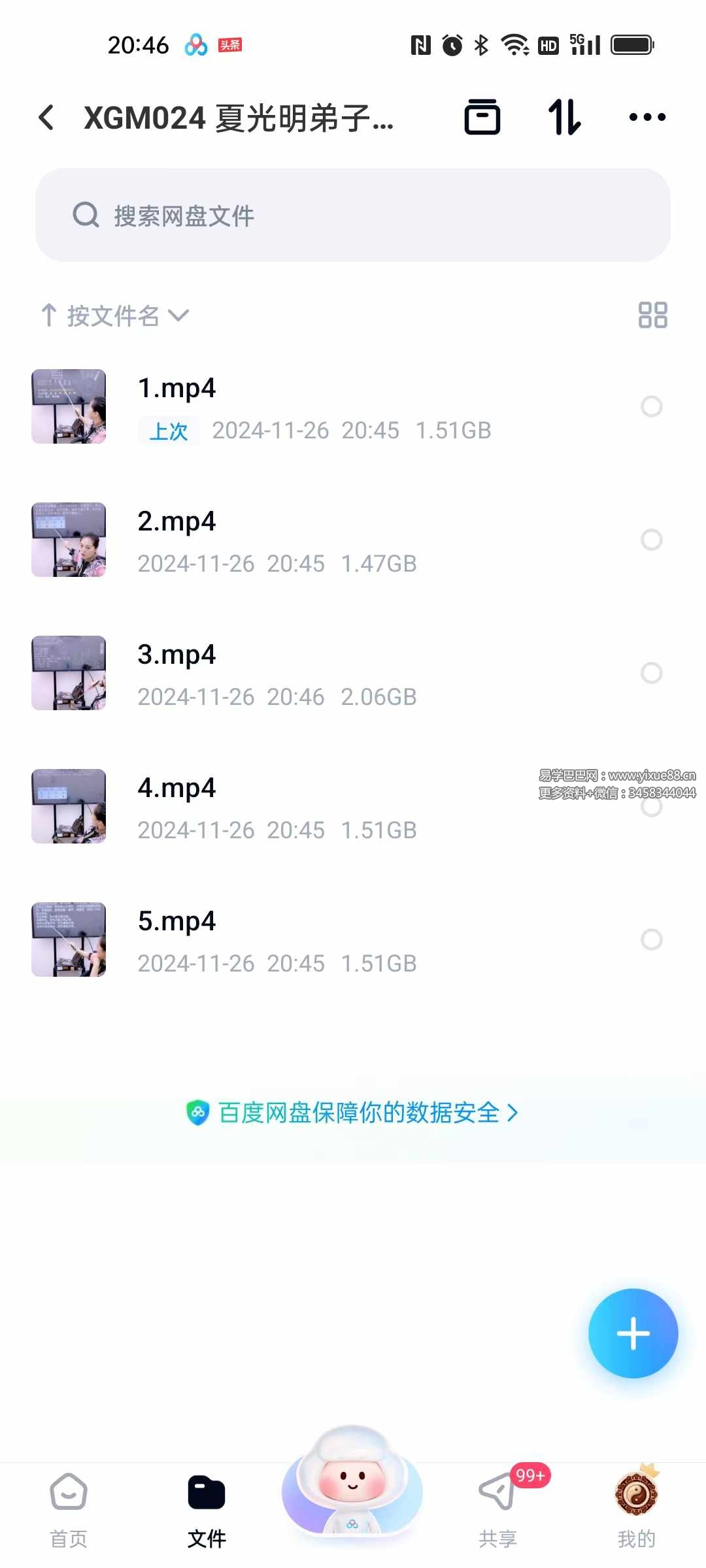The image size is (706, 1568).
Task: Tap the back arrow to leave folder
Action: (45, 118)
